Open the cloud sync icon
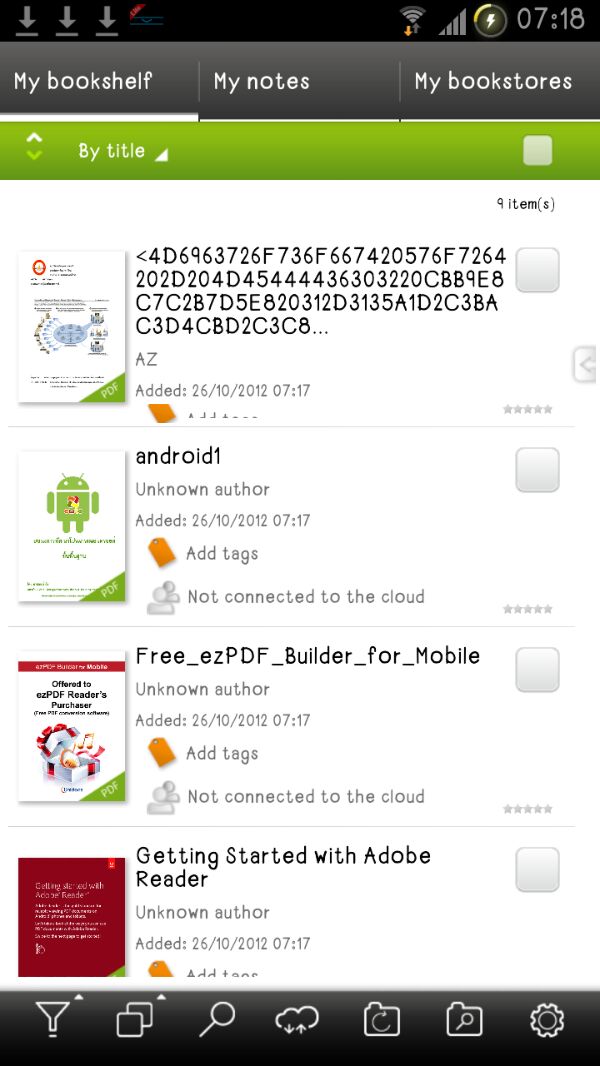The image size is (600, 1066). pos(297,1020)
